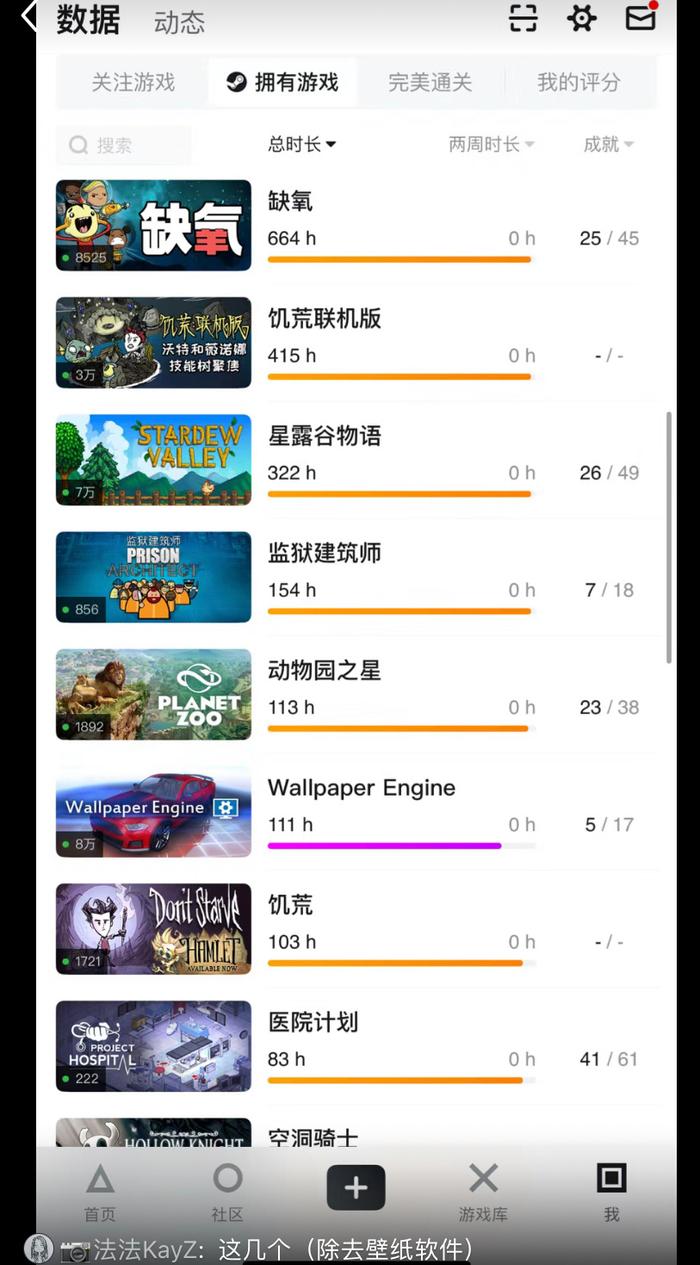Sort the list by 两周时长
Image resolution: width=700 pixels, height=1265 pixels.
point(491,145)
